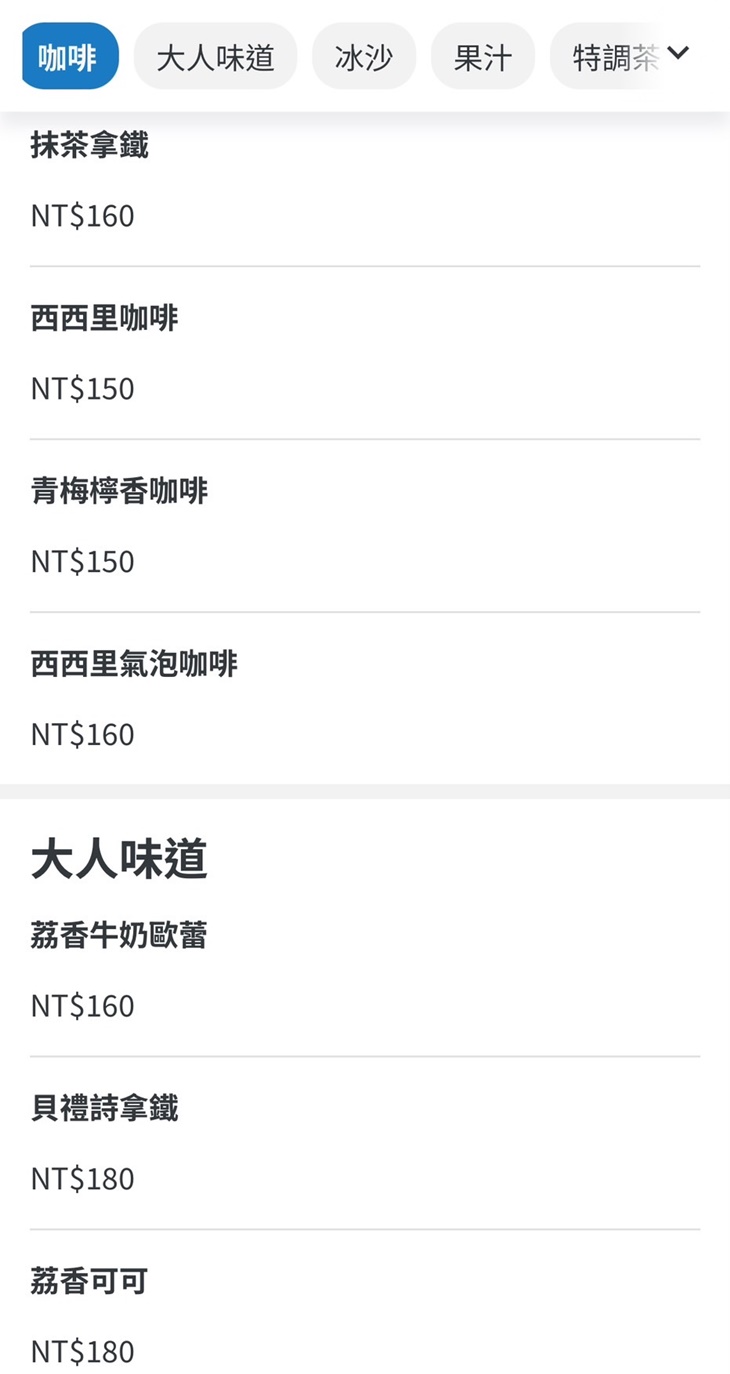730x1374 pixels.
Task: Expand the full category list with the chevron
Action: click(679, 54)
